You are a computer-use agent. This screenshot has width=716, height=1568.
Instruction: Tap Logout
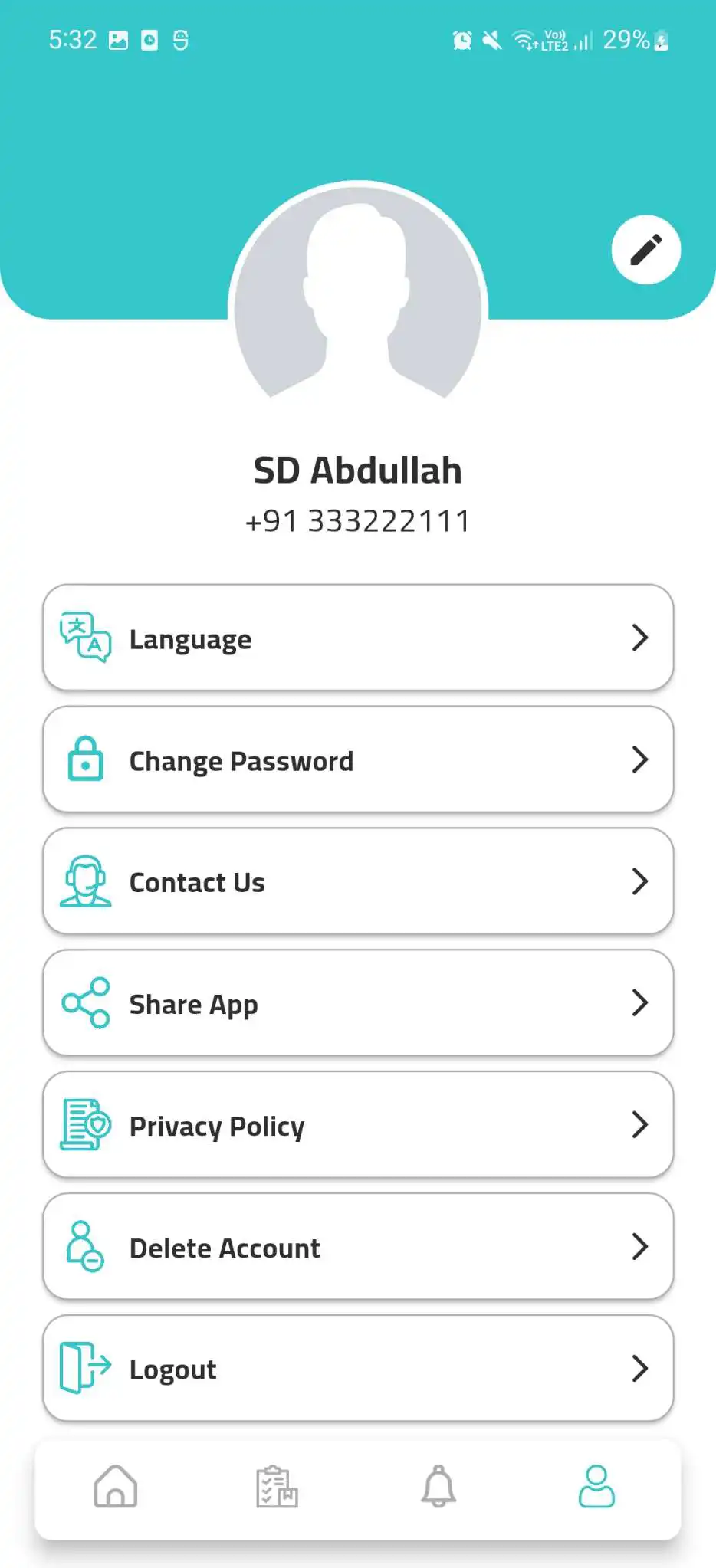pos(358,1369)
